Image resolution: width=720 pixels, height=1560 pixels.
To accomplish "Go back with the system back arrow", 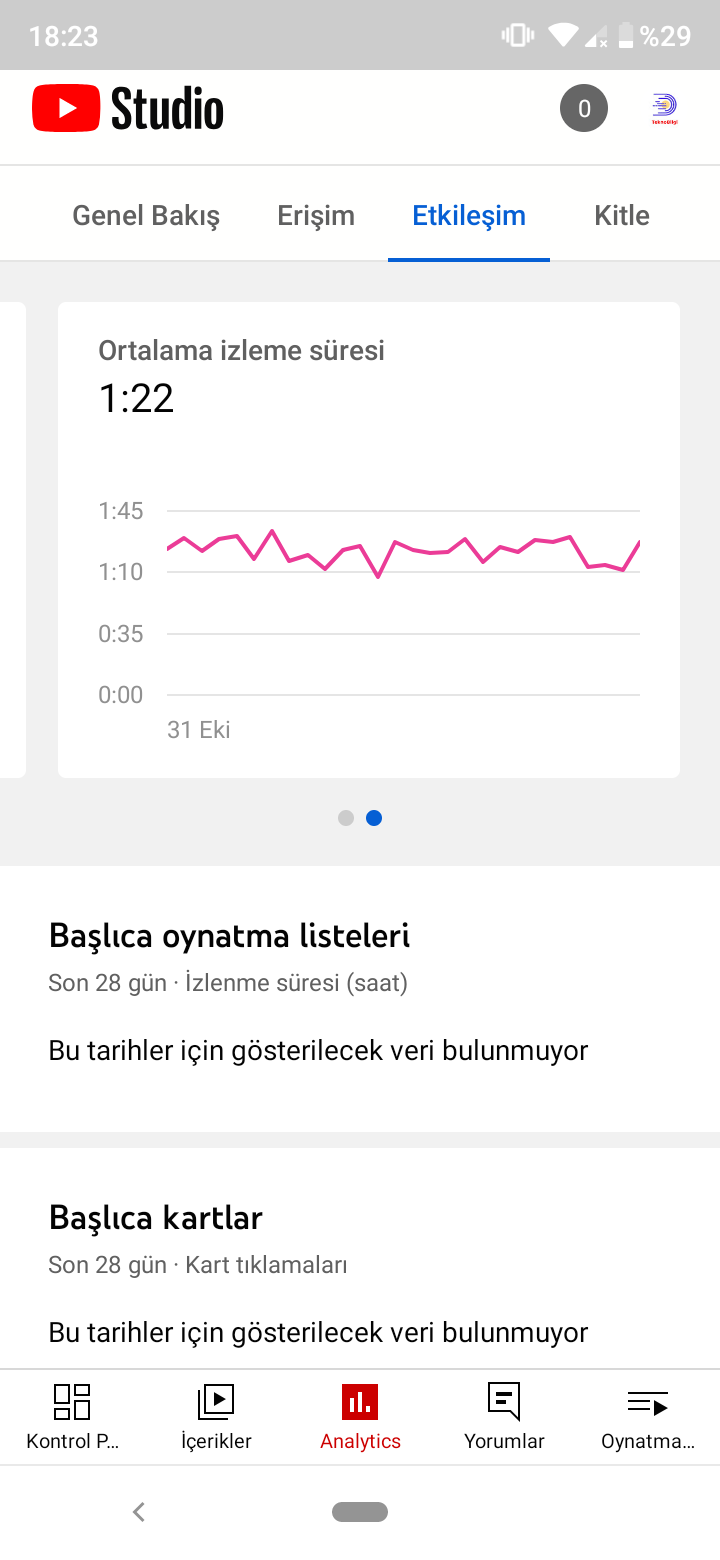I will coord(139,1512).
